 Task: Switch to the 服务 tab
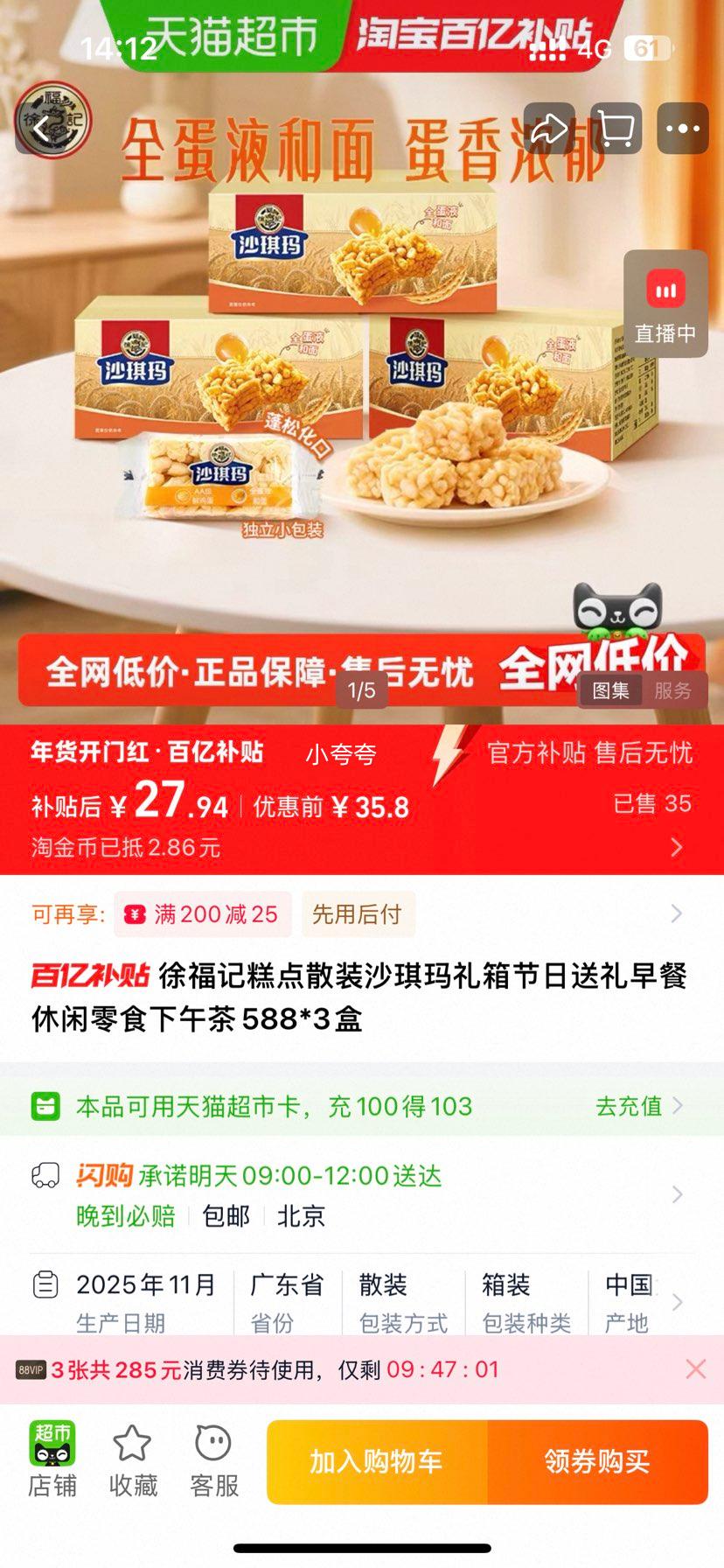674,690
